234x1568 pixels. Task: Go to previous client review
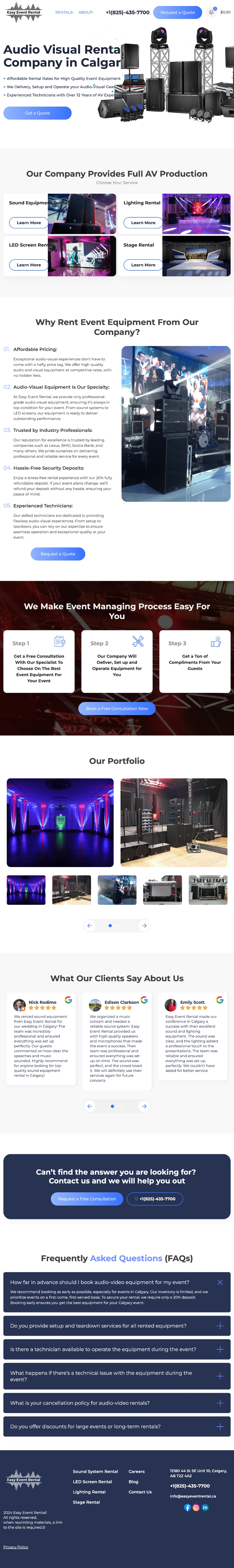(x=90, y=1106)
